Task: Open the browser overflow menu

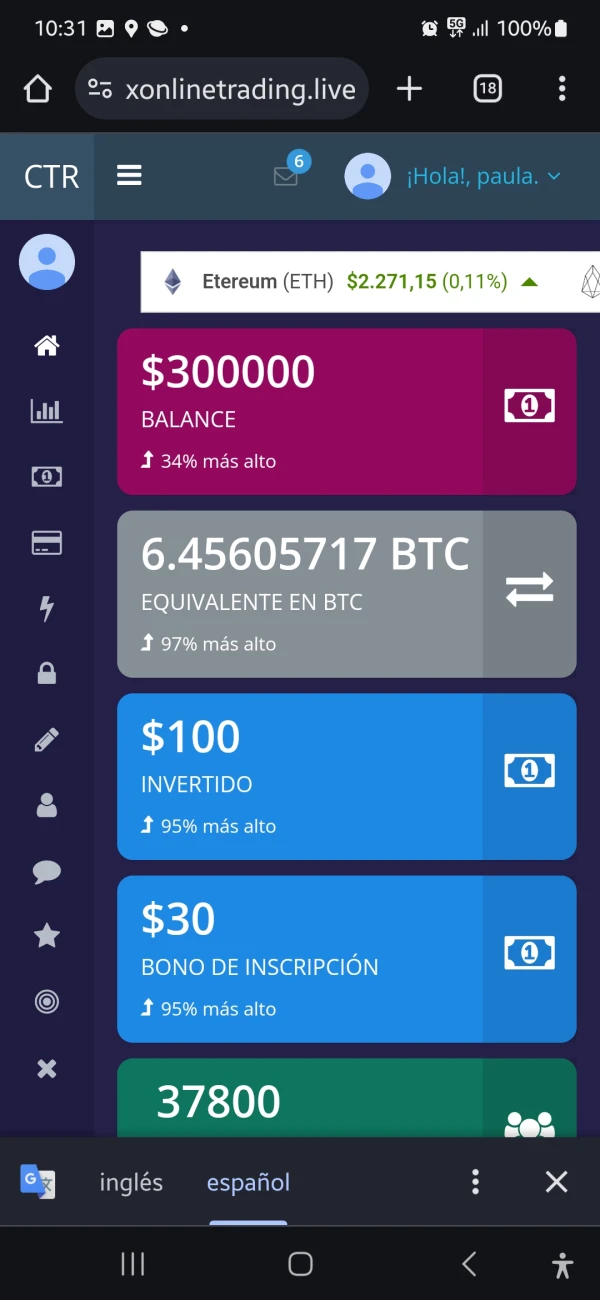Action: [x=562, y=89]
